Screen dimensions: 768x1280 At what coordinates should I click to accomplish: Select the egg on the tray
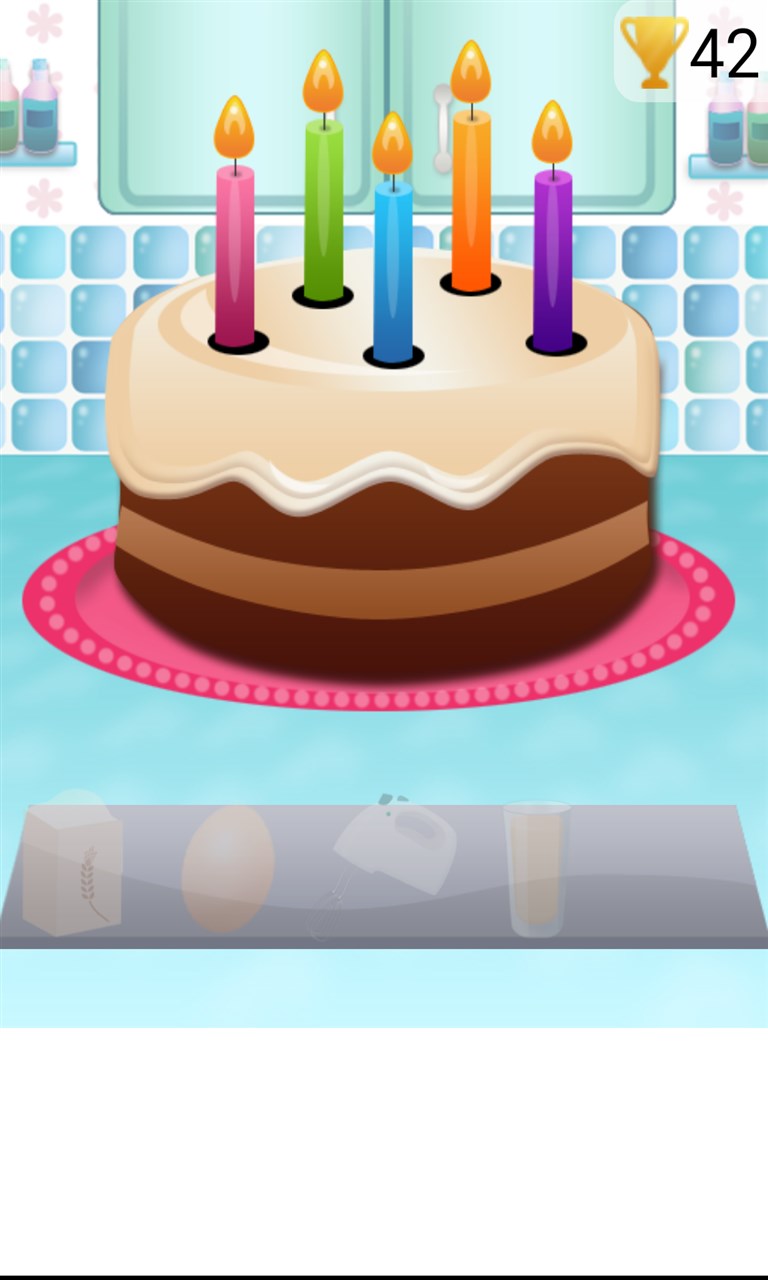pos(228,868)
